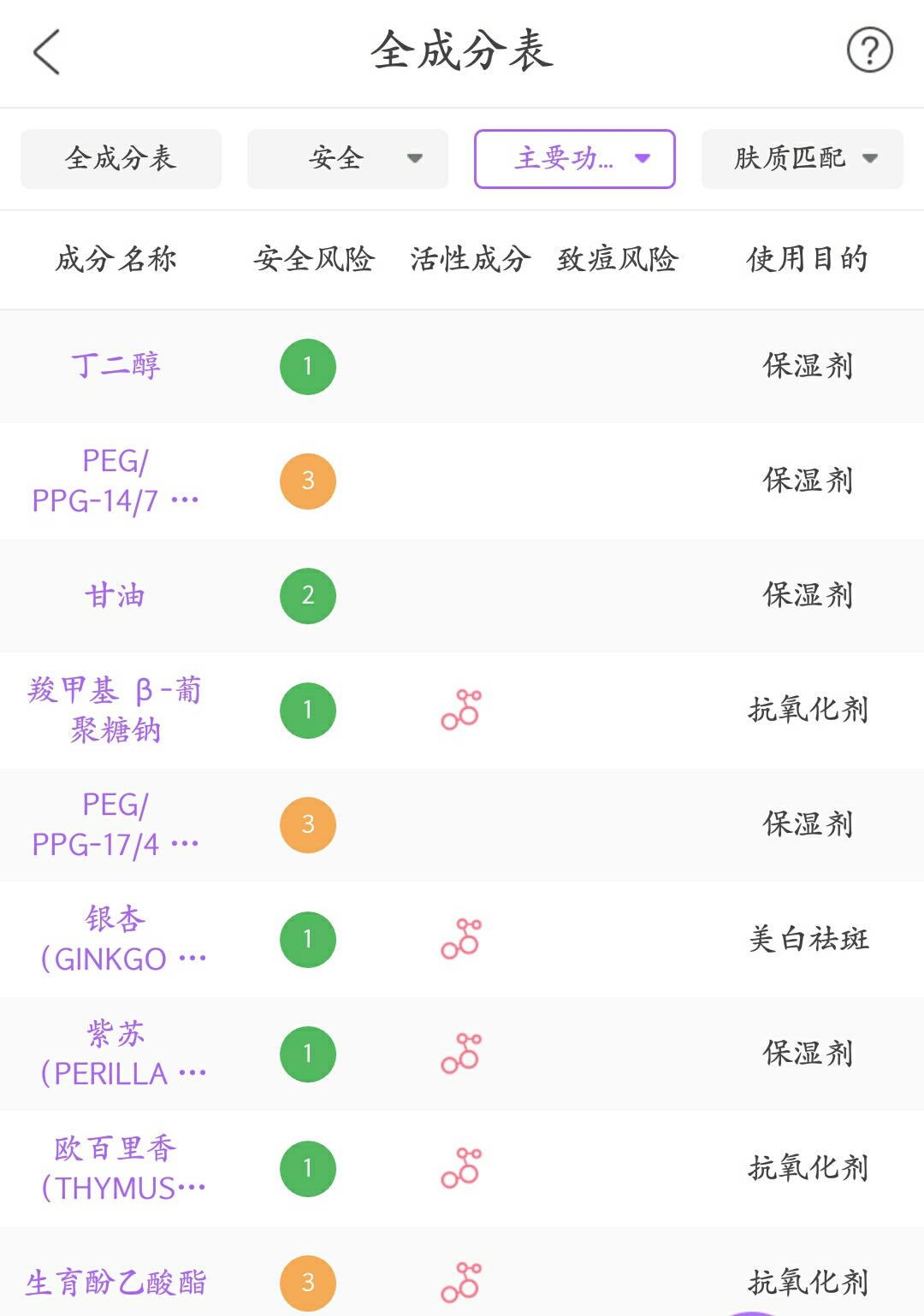
Task: Open the 安全 dropdown filter
Action: tap(346, 159)
